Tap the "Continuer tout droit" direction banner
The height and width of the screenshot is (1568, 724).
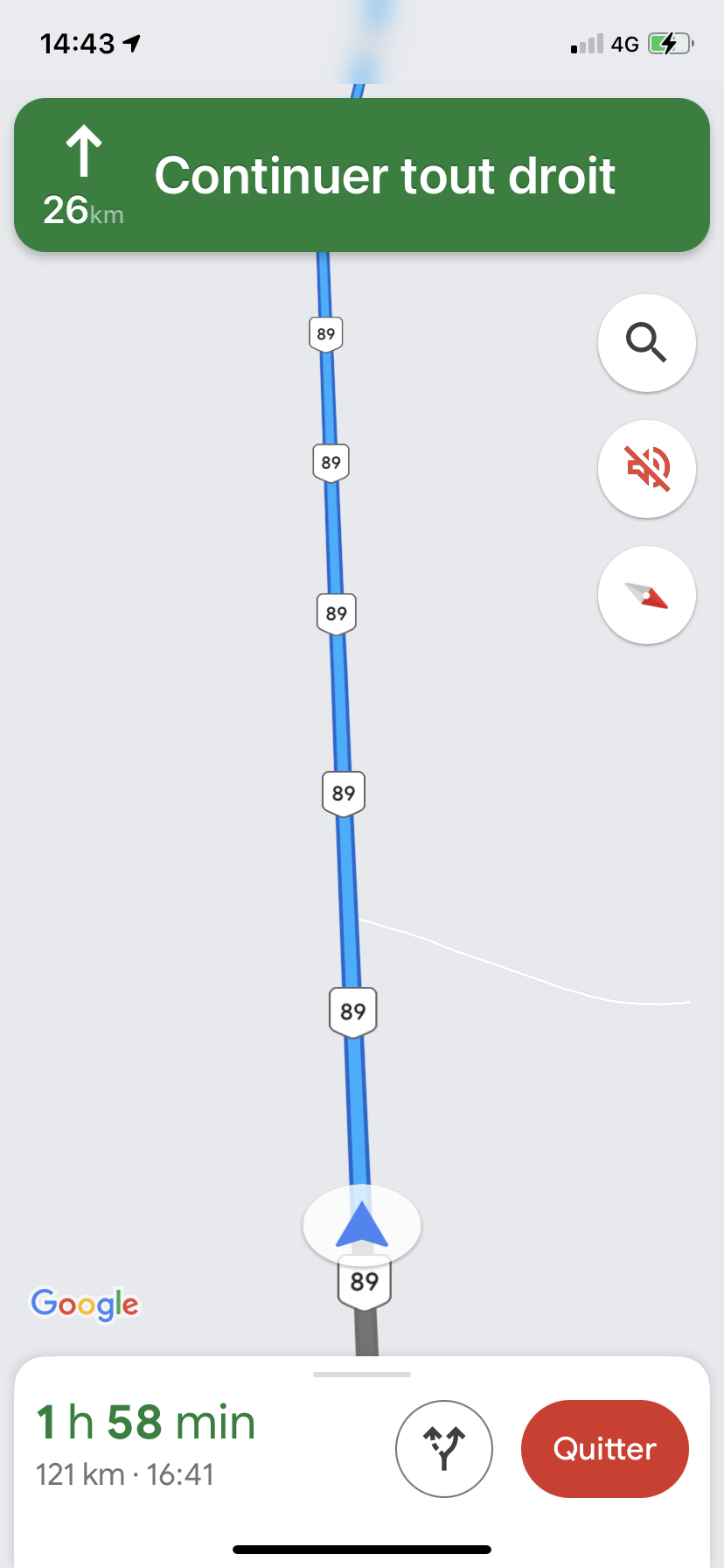click(362, 175)
